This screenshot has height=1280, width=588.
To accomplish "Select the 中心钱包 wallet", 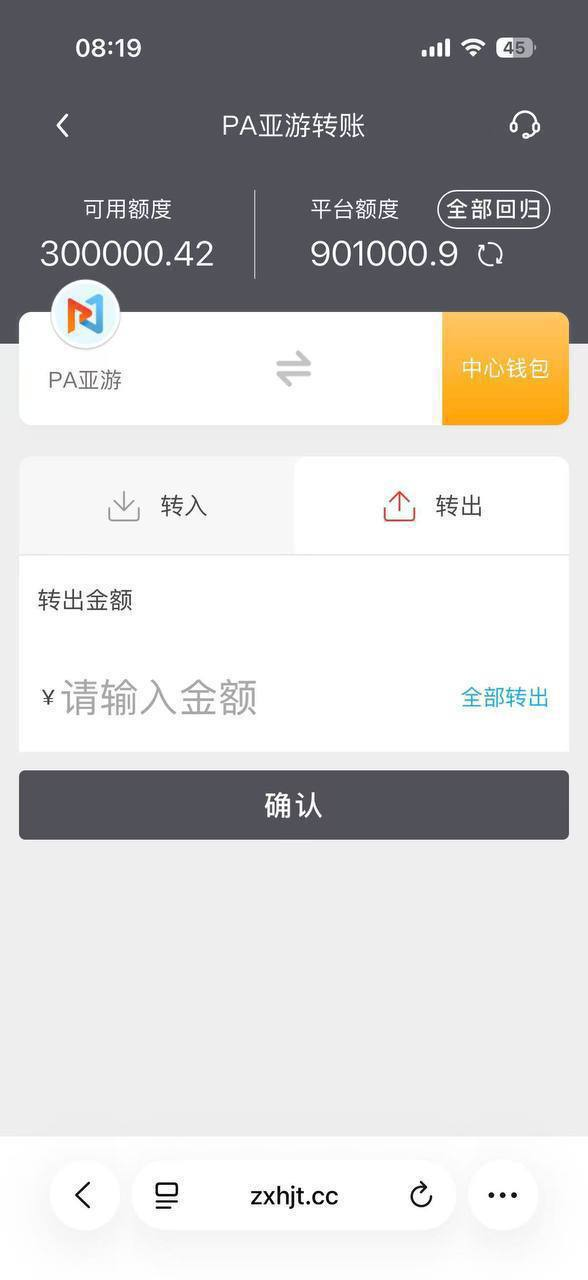I will (x=505, y=368).
